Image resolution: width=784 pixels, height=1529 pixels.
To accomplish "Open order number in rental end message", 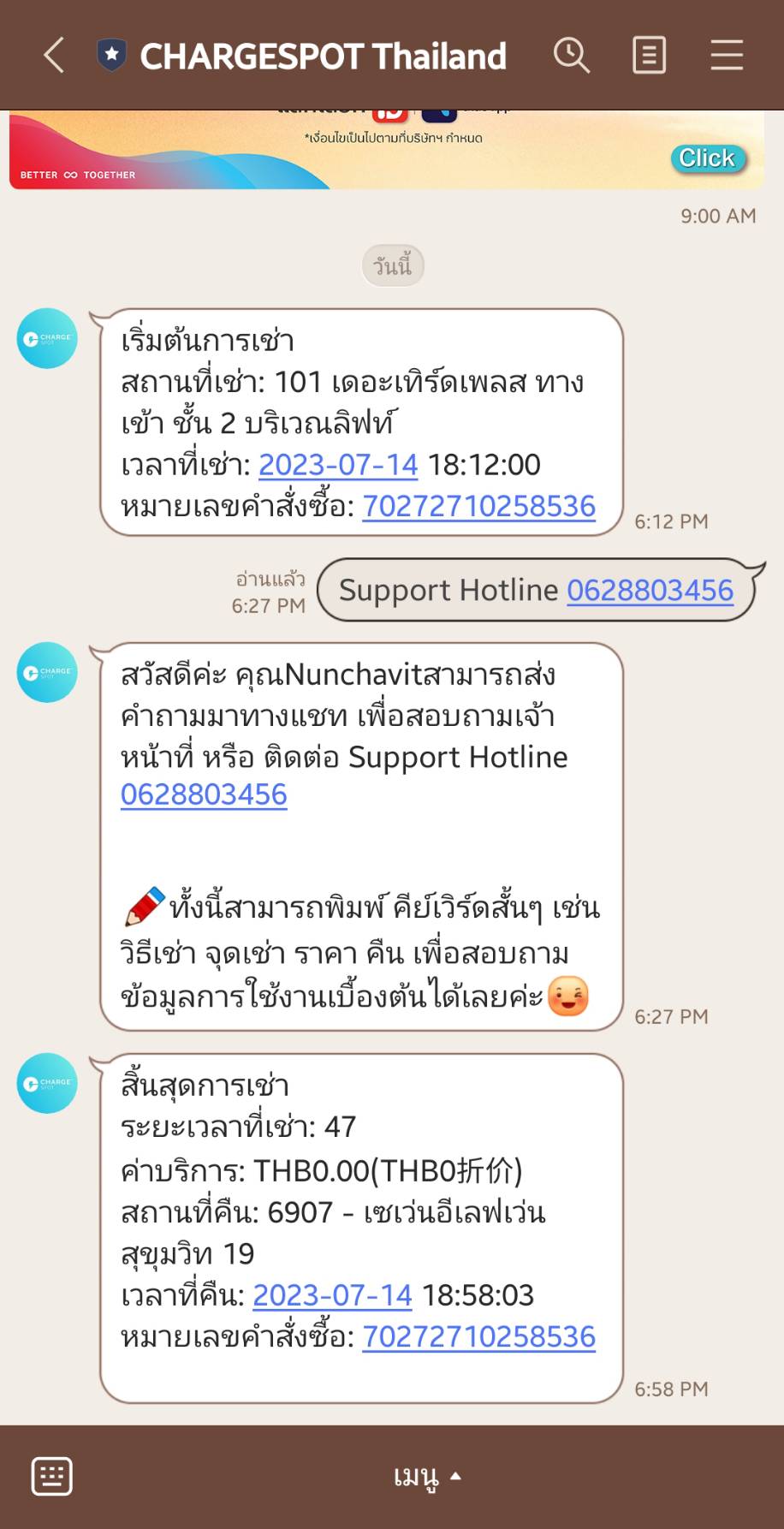I will (479, 1336).
